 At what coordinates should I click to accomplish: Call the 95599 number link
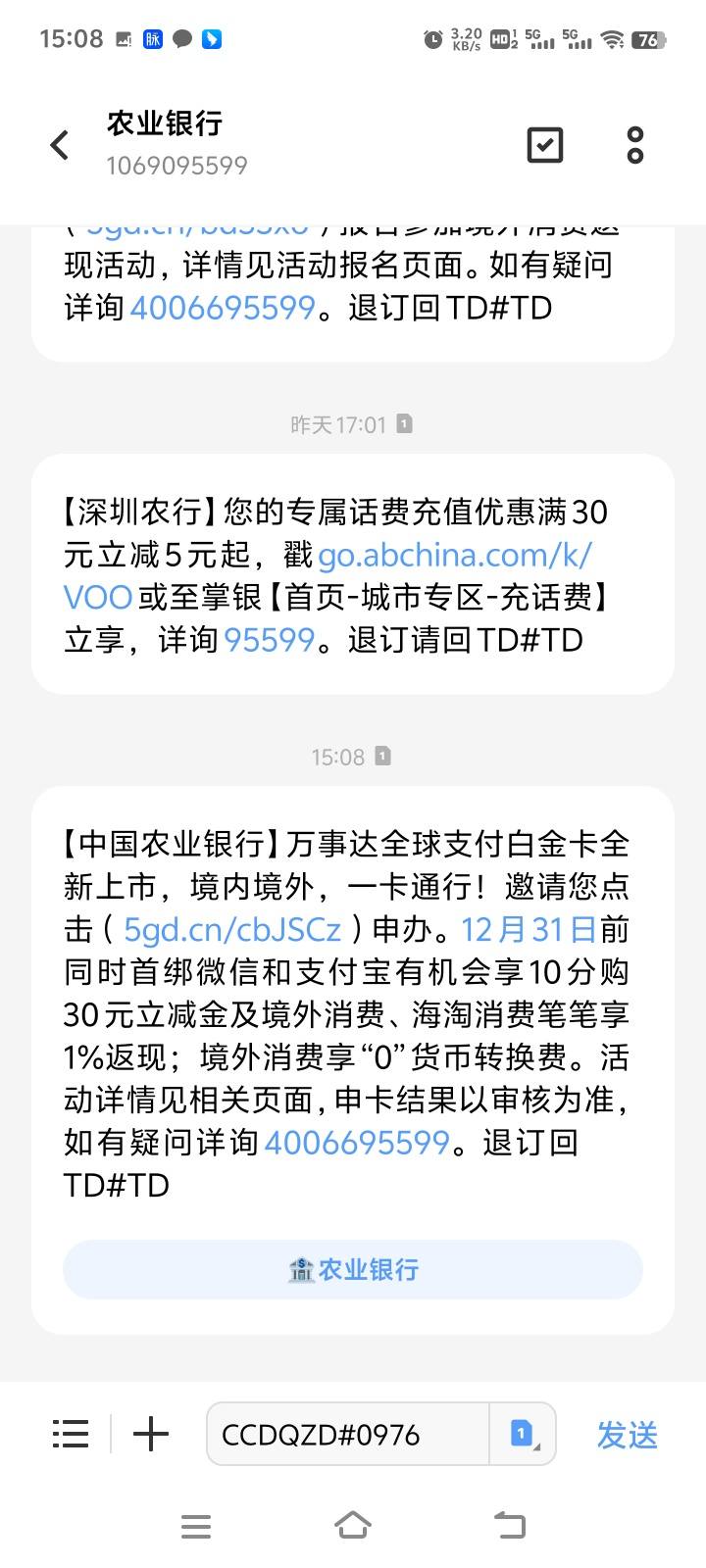269,640
